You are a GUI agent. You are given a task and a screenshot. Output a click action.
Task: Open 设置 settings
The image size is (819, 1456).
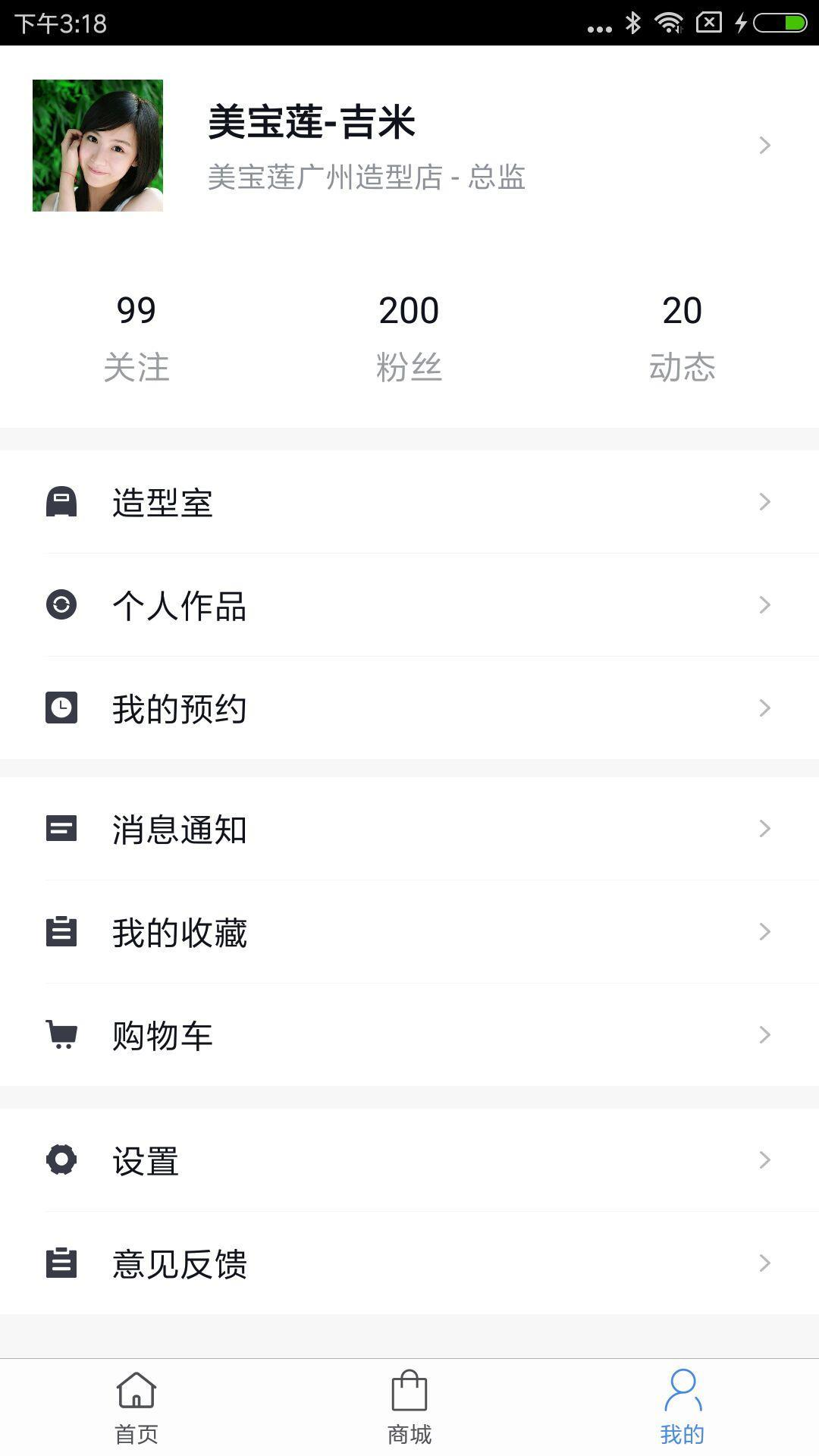tap(409, 1160)
